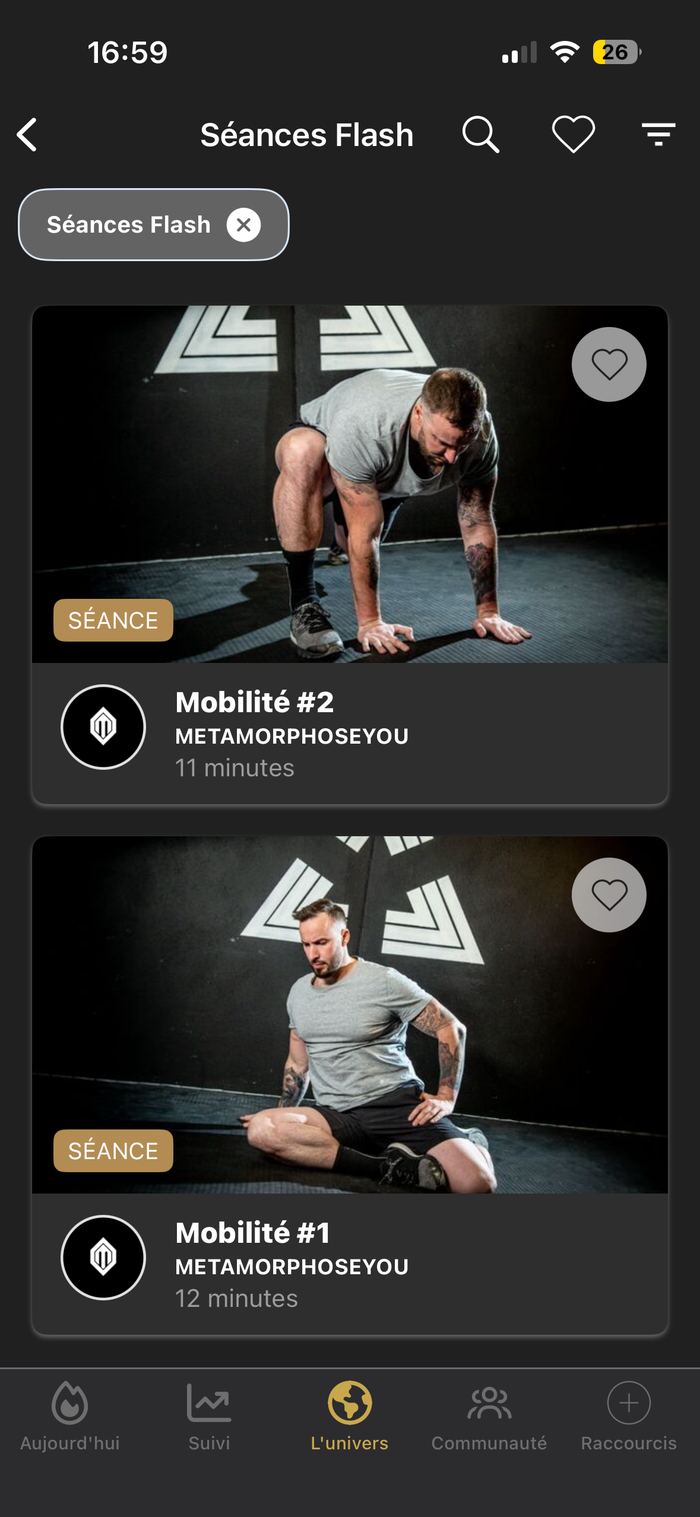
Task: Open the Mobilité #1 session card
Action: [x=350, y=1085]
